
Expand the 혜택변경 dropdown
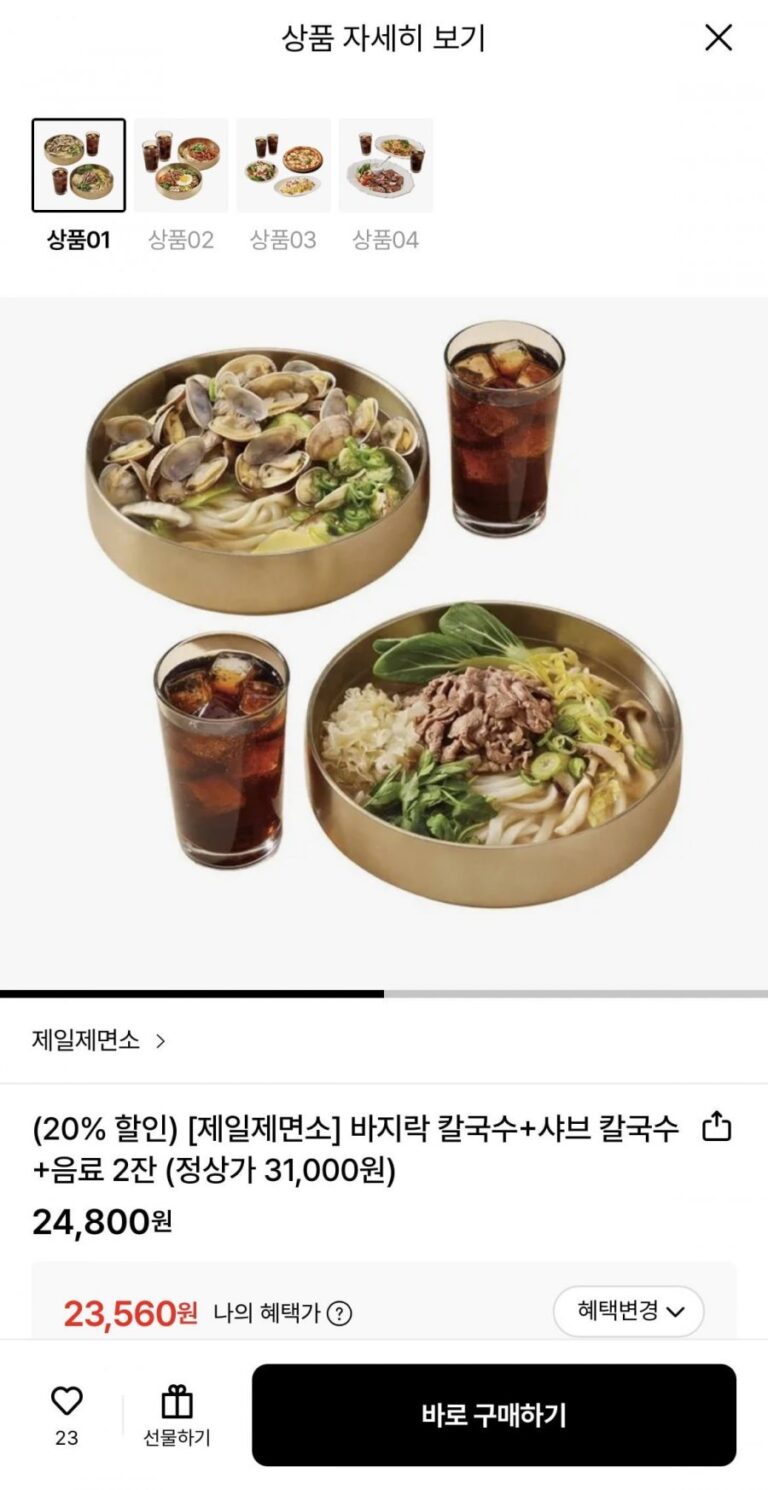[629, 1311]
